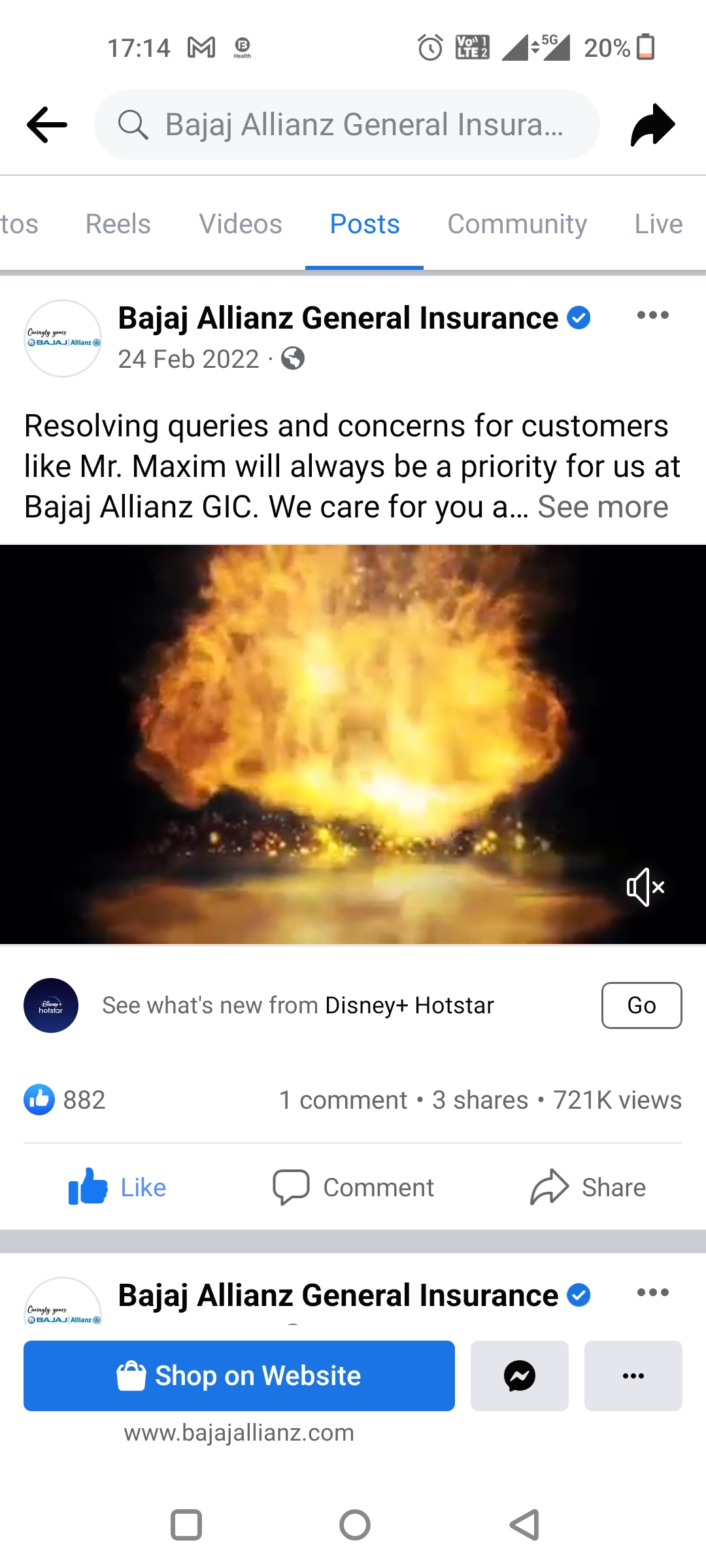
Task: Switch to the Videos tab
Action: point(241,224)
